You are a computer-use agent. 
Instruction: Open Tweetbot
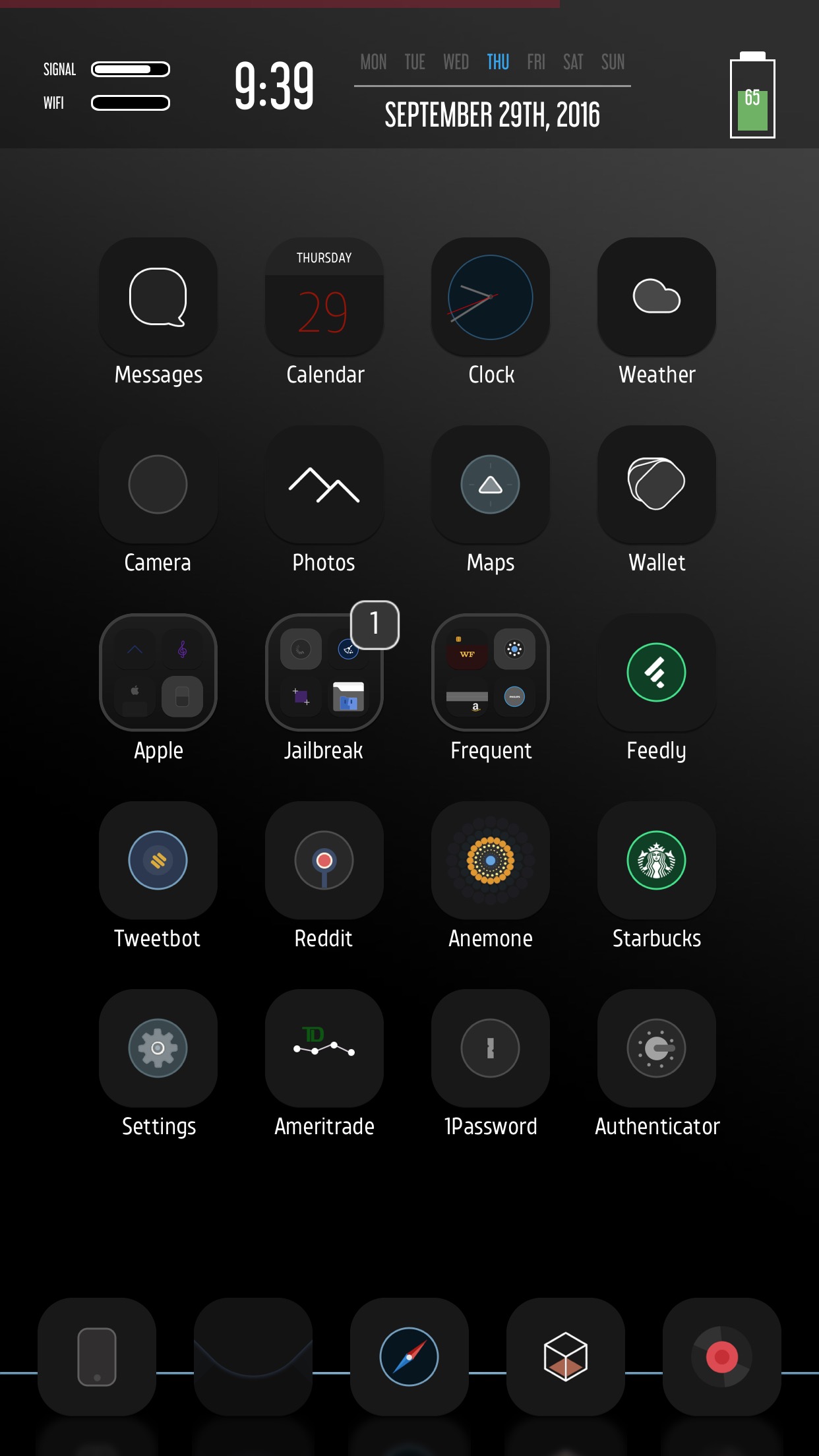pyautogui.click(x=158, y=861)
